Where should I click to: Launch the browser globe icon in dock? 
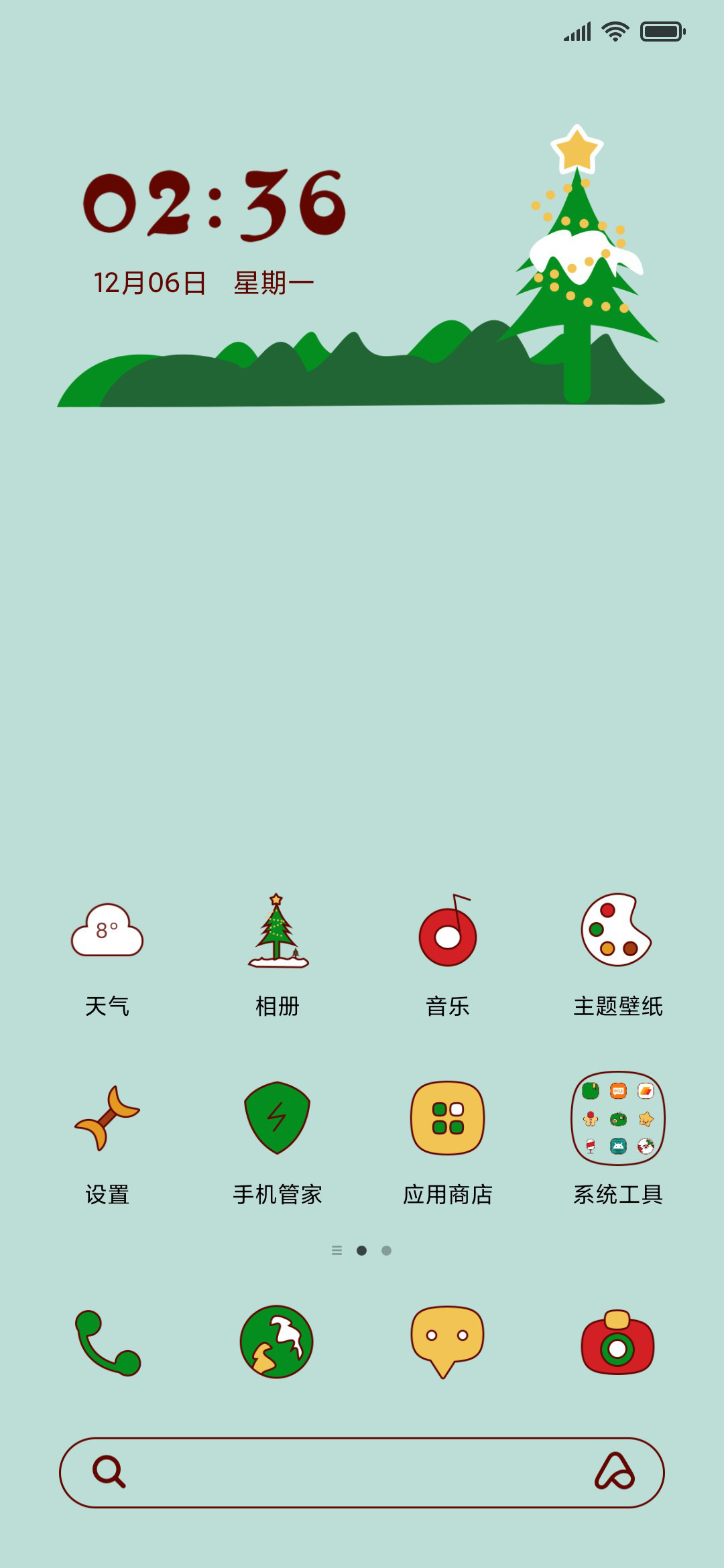point(278,1342)
